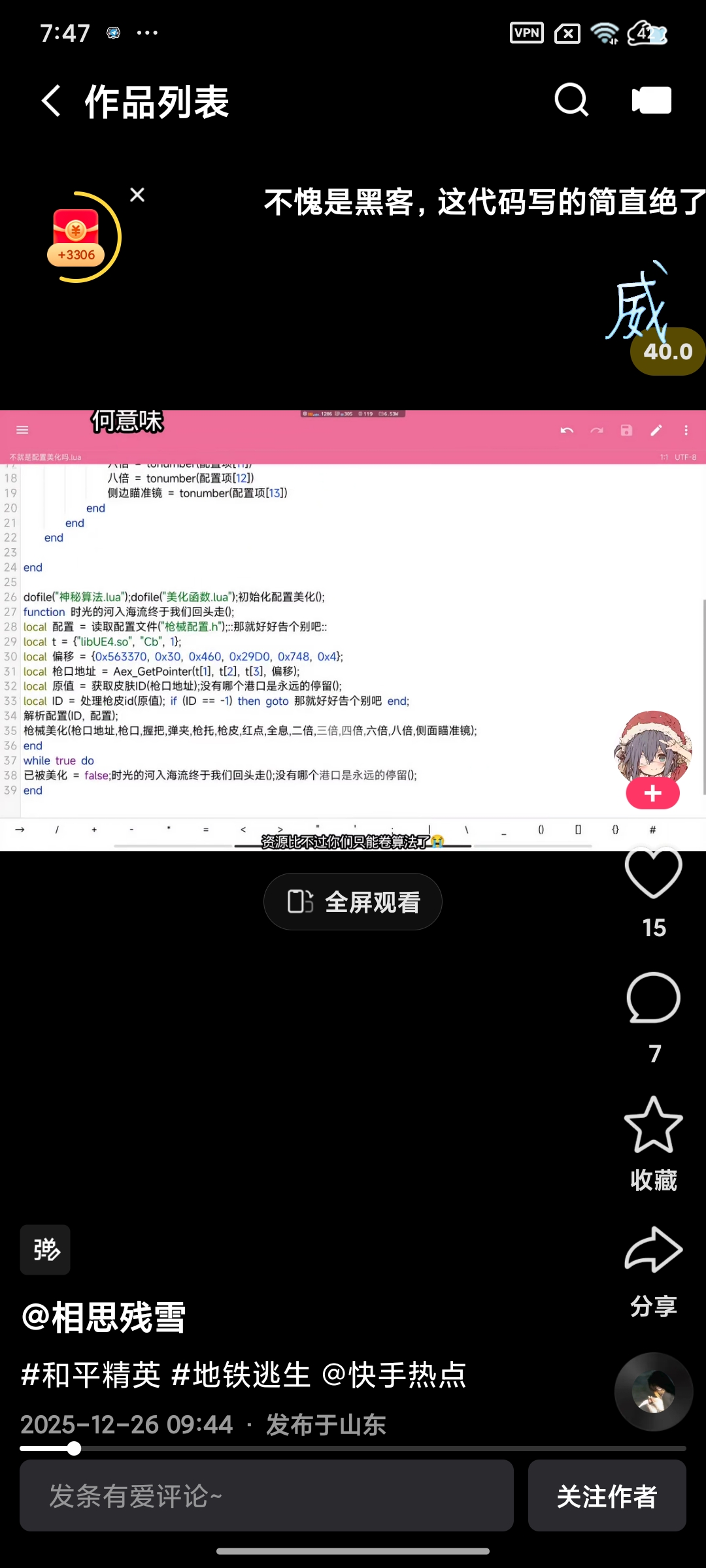The image size is (706, 1568).
Task: Like this video
Action: [x=653, y=874]
